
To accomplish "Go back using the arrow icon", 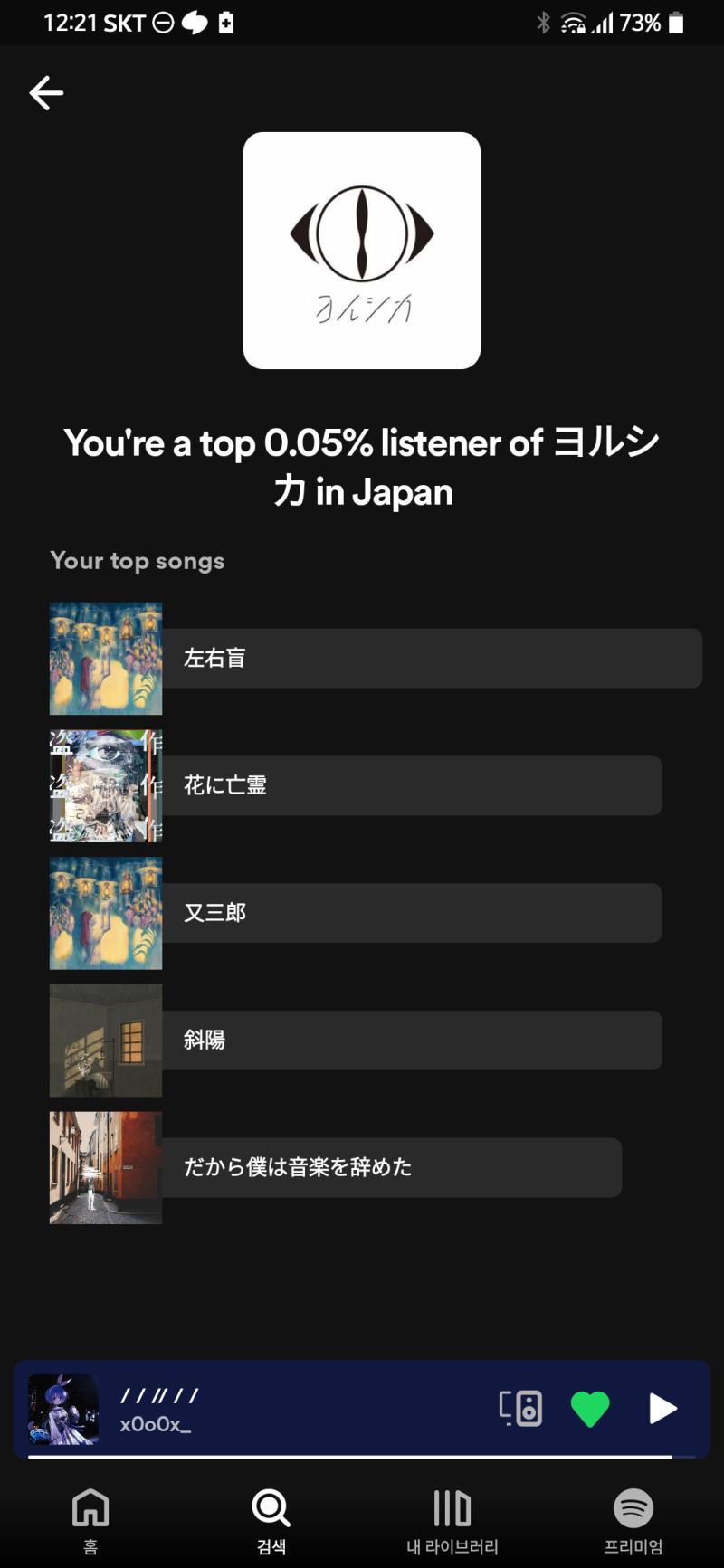I will point(46,92).
